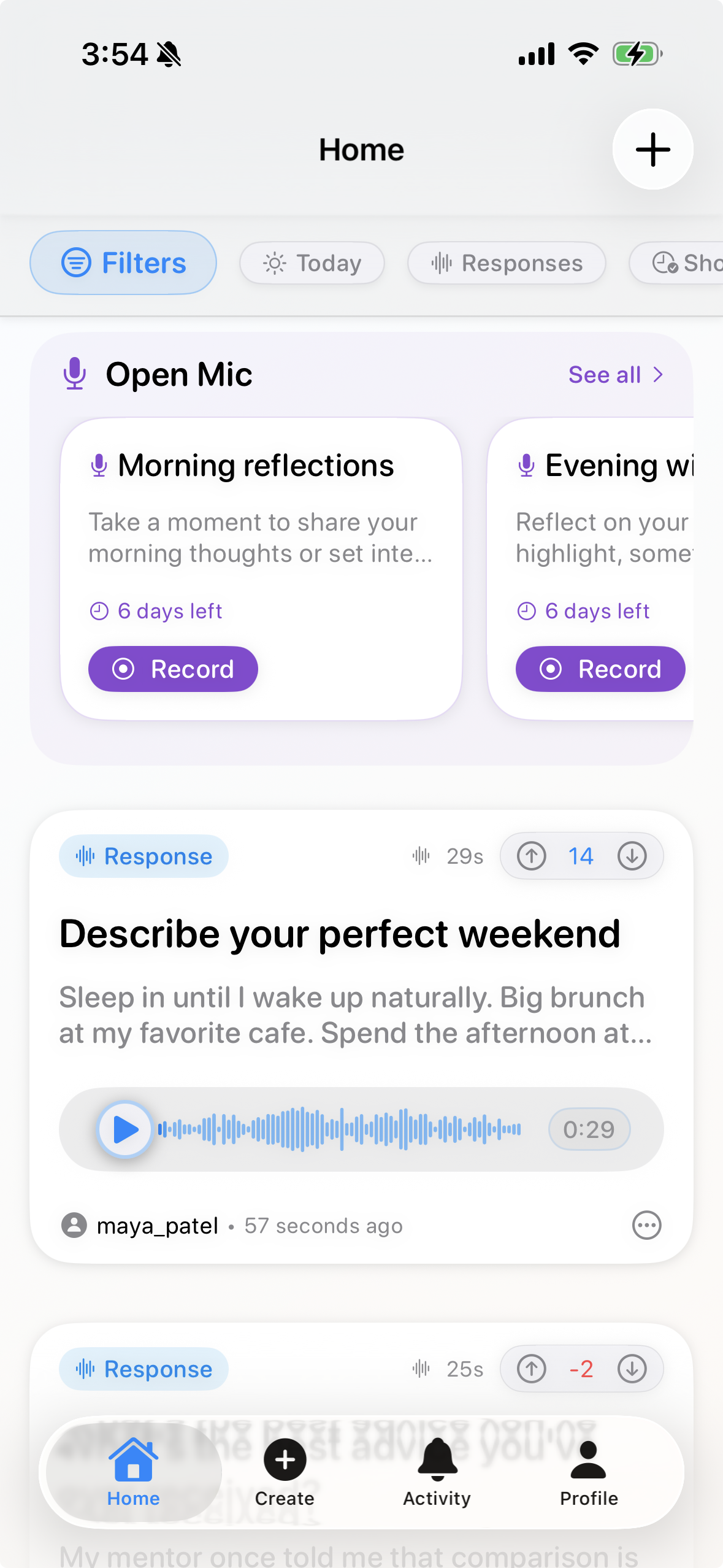Image resolution: width=723 pixels, height=1568 pixels.
Task: Play maya_patel's voice recording
Action: pyautogui.click(x=124, y=1129)
